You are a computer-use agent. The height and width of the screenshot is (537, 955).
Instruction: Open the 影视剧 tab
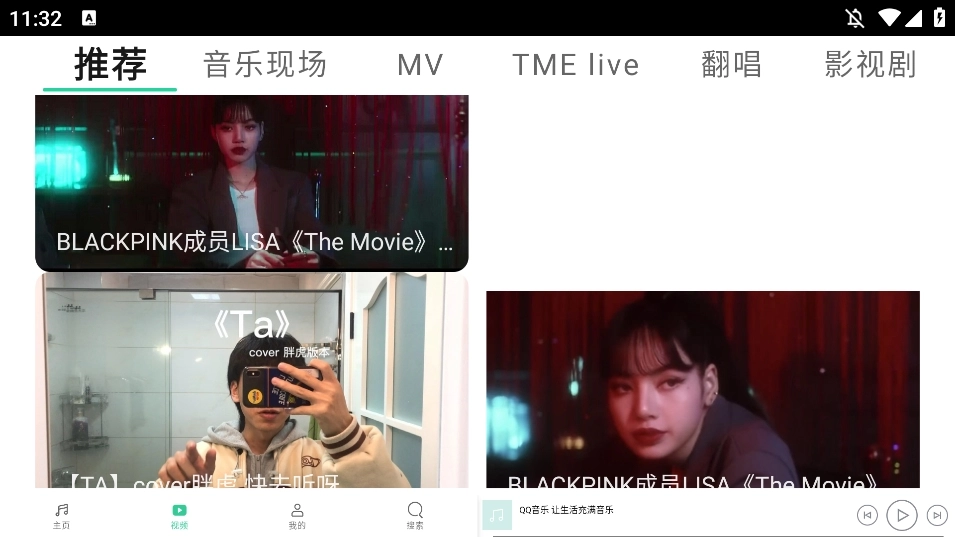[x=870, y=65]
